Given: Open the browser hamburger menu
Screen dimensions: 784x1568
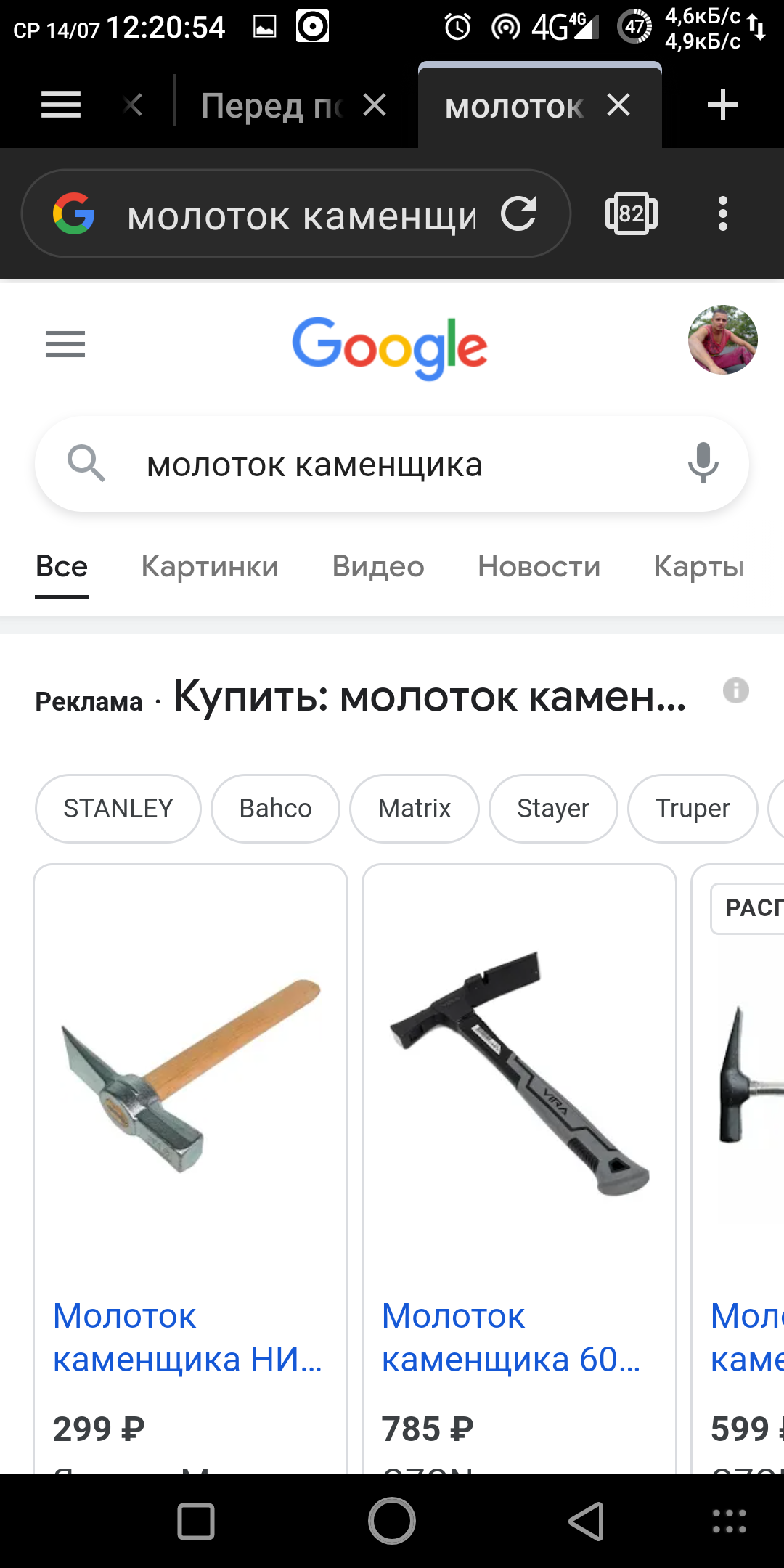Looking at the screenshot, I should (61, 105).
